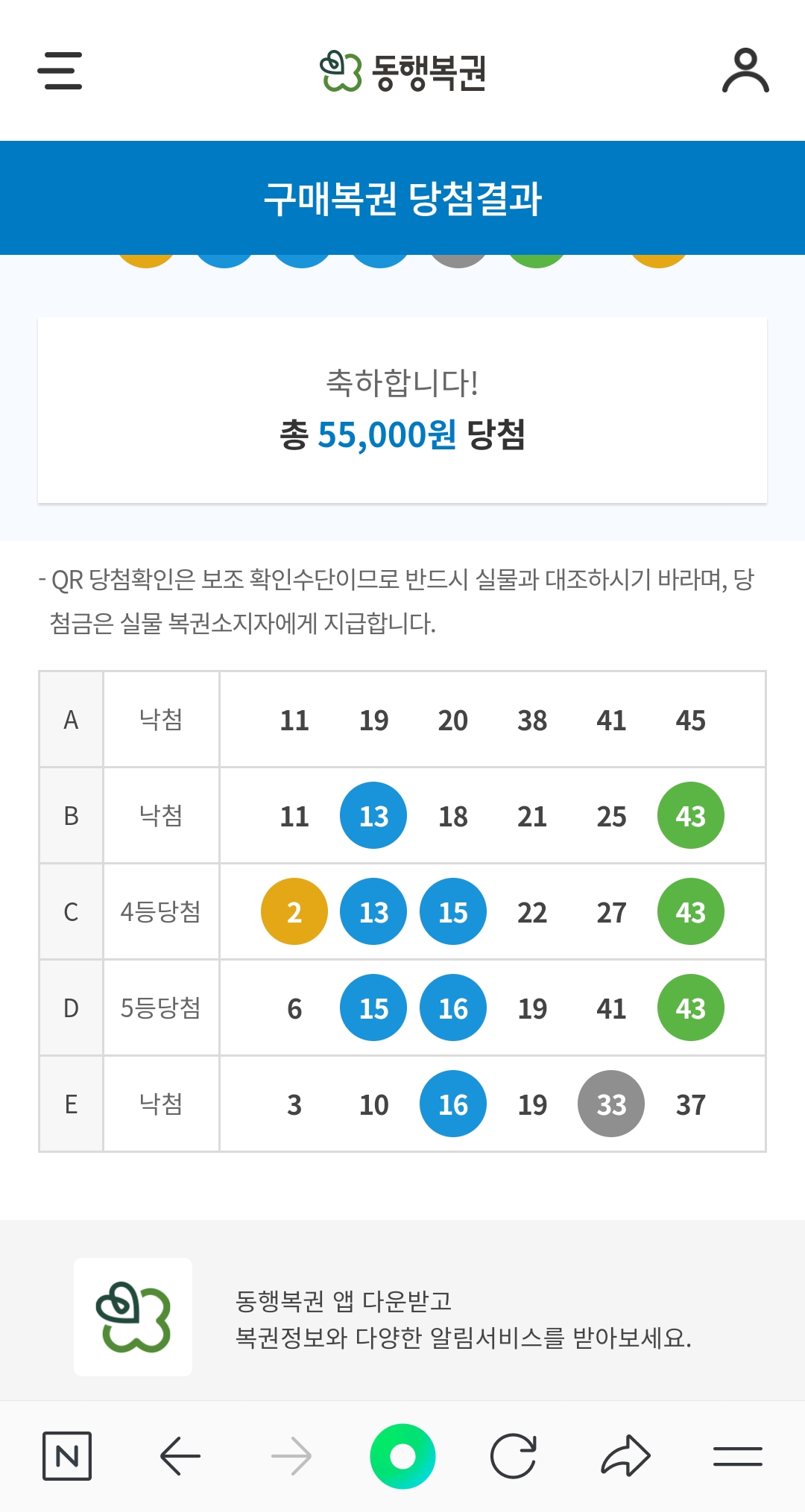805x1512 pixels.
Task: Share this page using the share arrow
Action: coord(625,1455)
